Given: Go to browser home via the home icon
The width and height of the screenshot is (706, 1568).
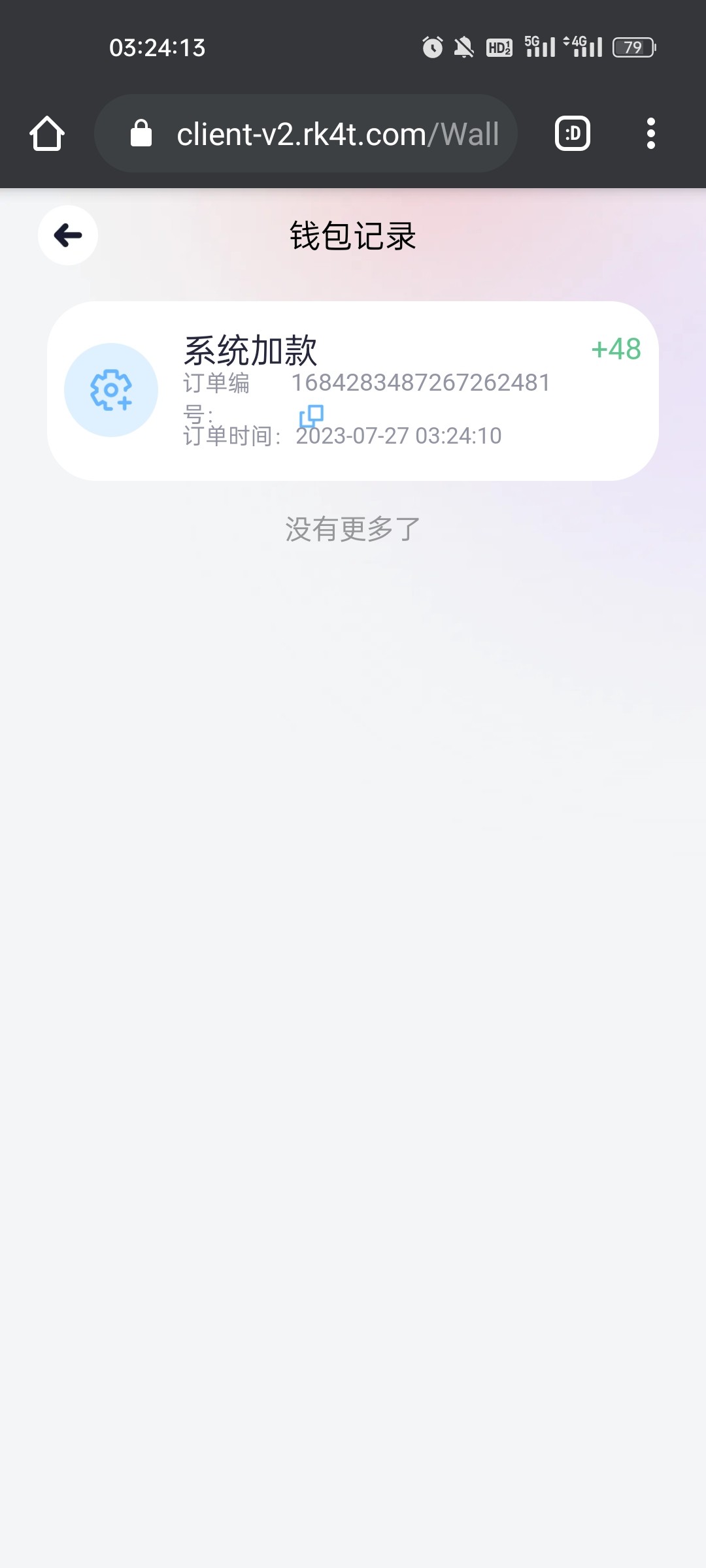Looking at the screenshot, I should (x=46, y=133).
